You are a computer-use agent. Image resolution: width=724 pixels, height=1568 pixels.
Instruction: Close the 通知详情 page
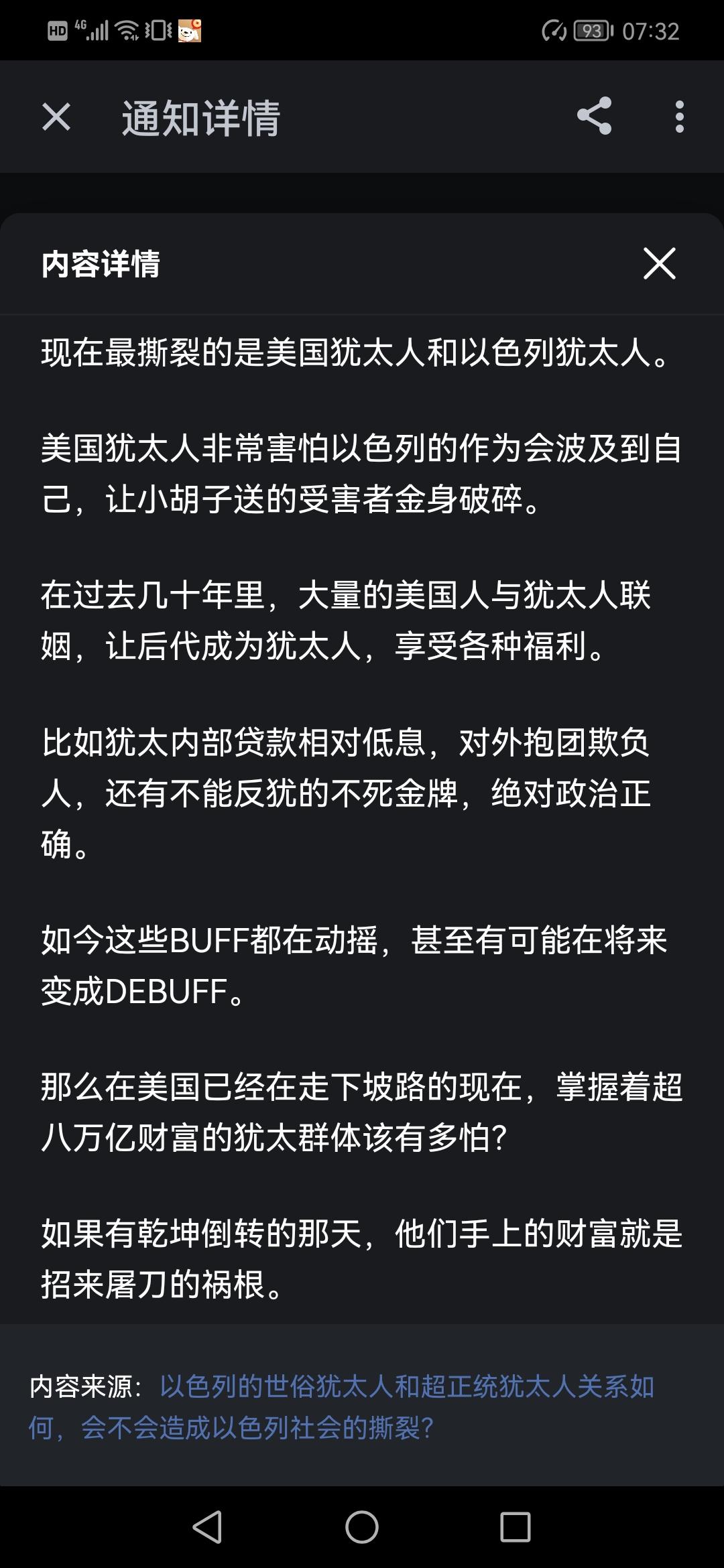pos(56,117)
